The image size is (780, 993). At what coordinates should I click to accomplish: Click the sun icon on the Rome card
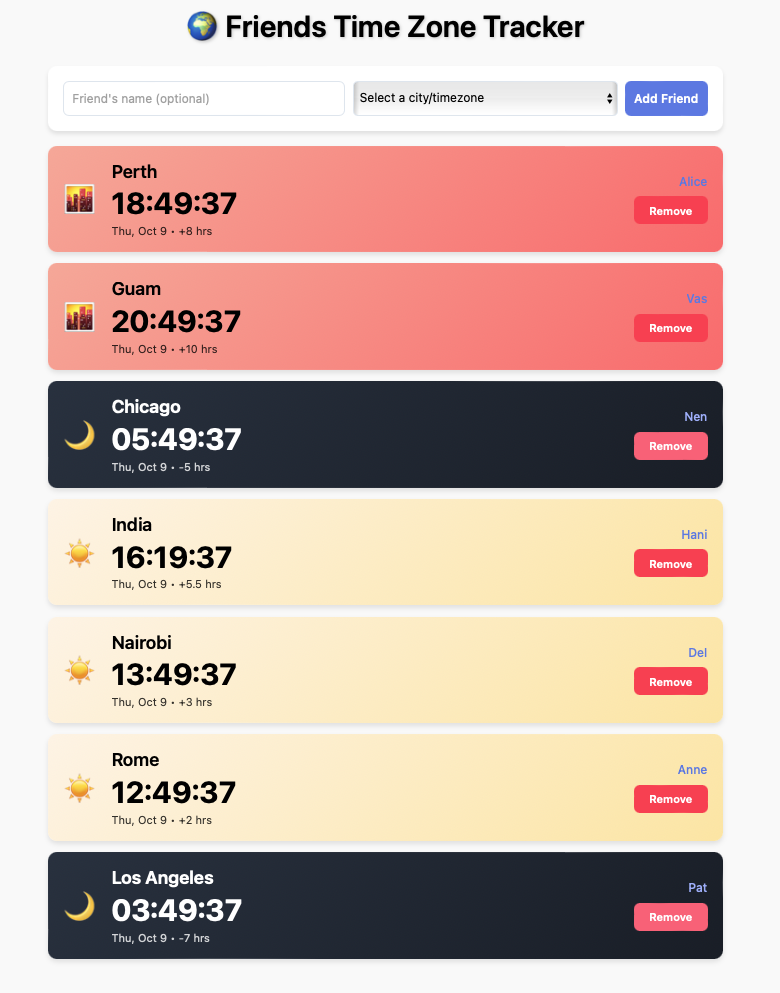tap(80, 788)
